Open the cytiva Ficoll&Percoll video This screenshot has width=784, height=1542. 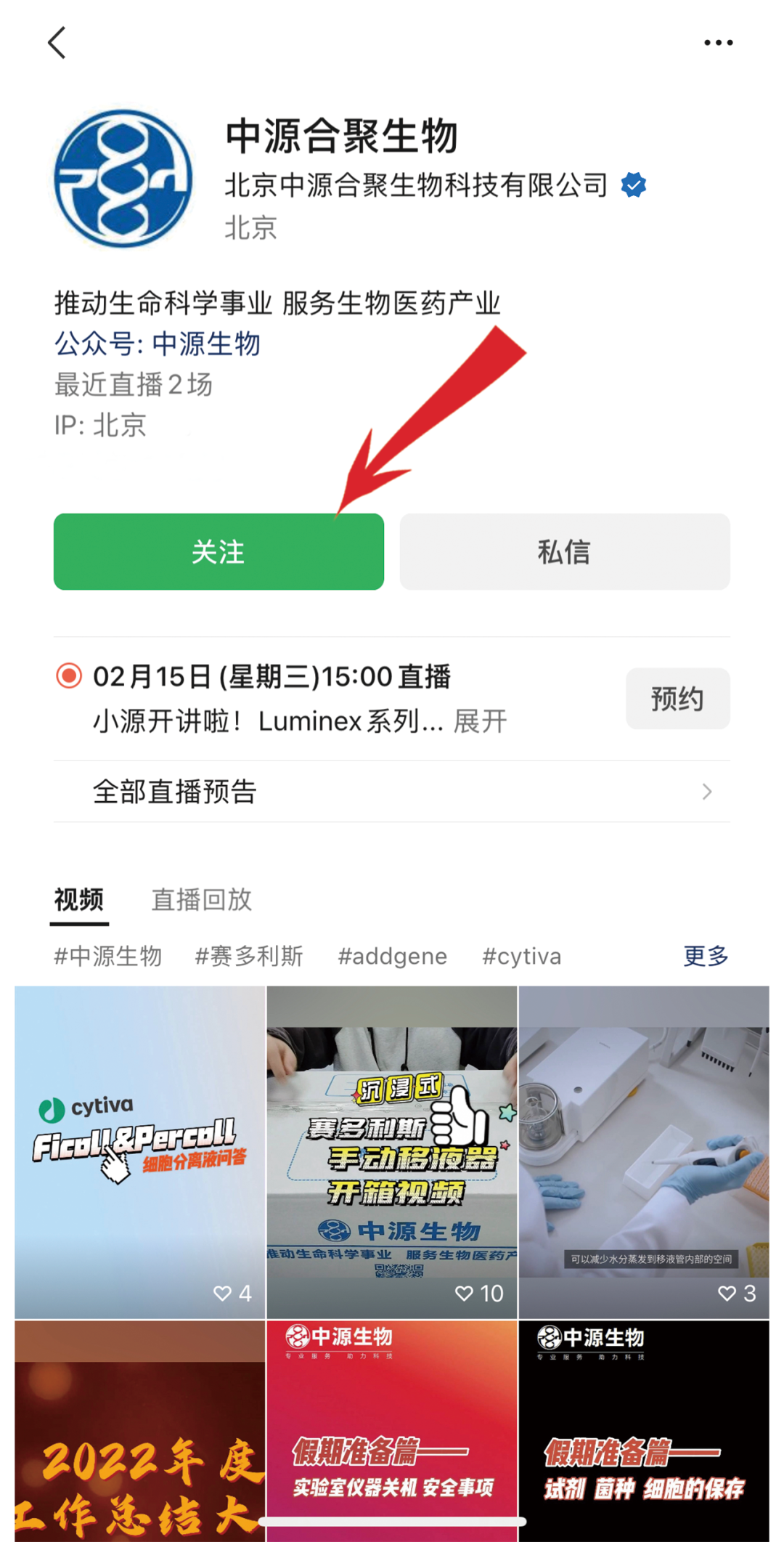coord(139,1151)
